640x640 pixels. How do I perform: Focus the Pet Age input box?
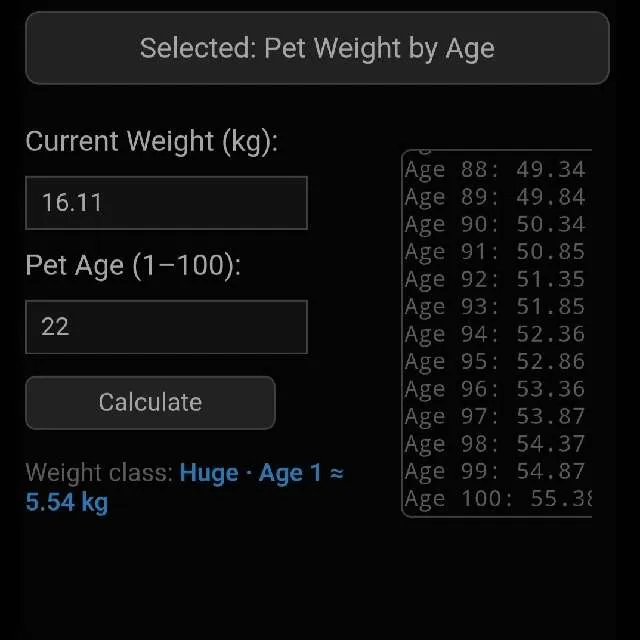pos(166,327)
